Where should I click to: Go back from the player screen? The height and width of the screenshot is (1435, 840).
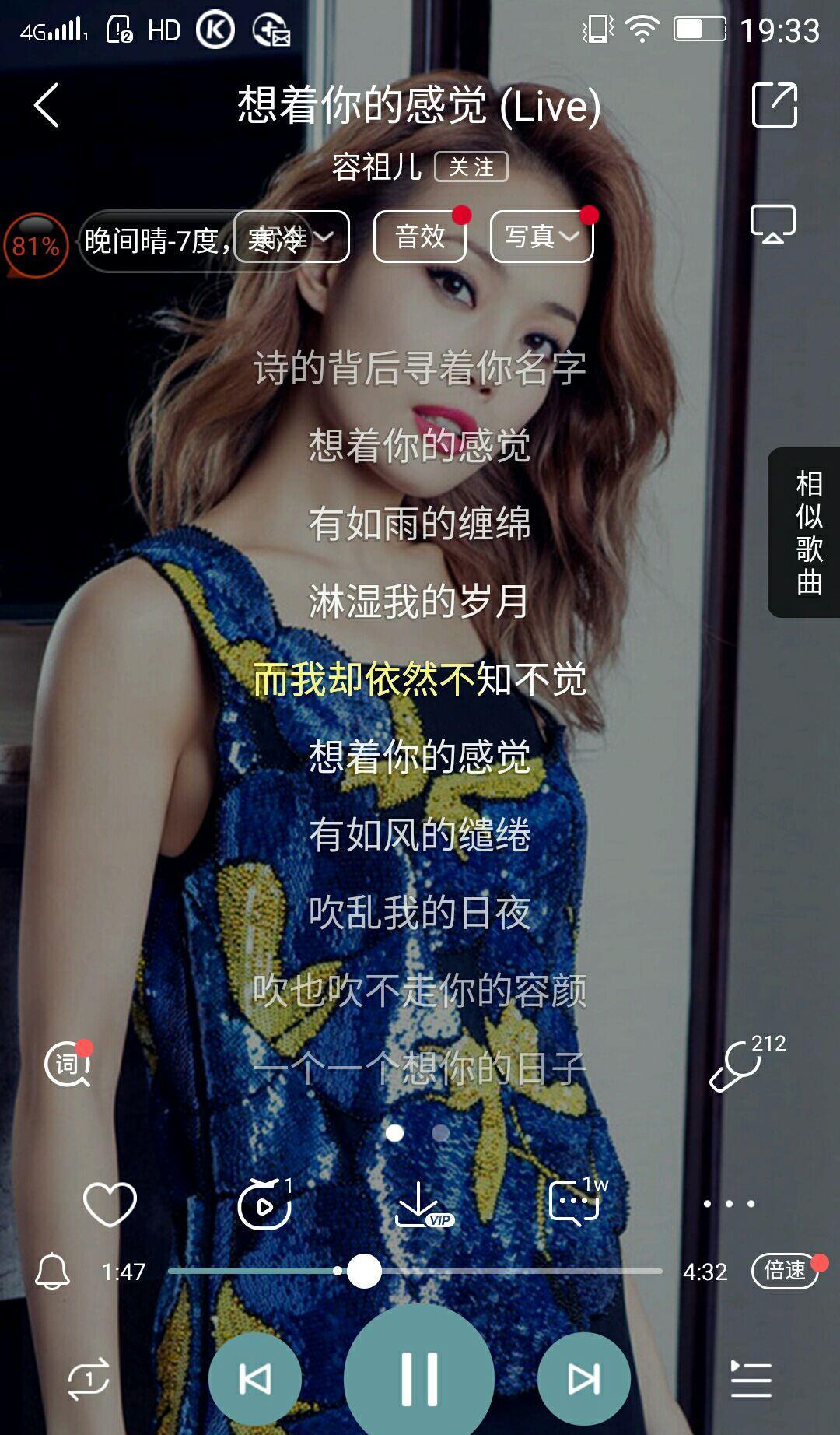tap(47, 105)
